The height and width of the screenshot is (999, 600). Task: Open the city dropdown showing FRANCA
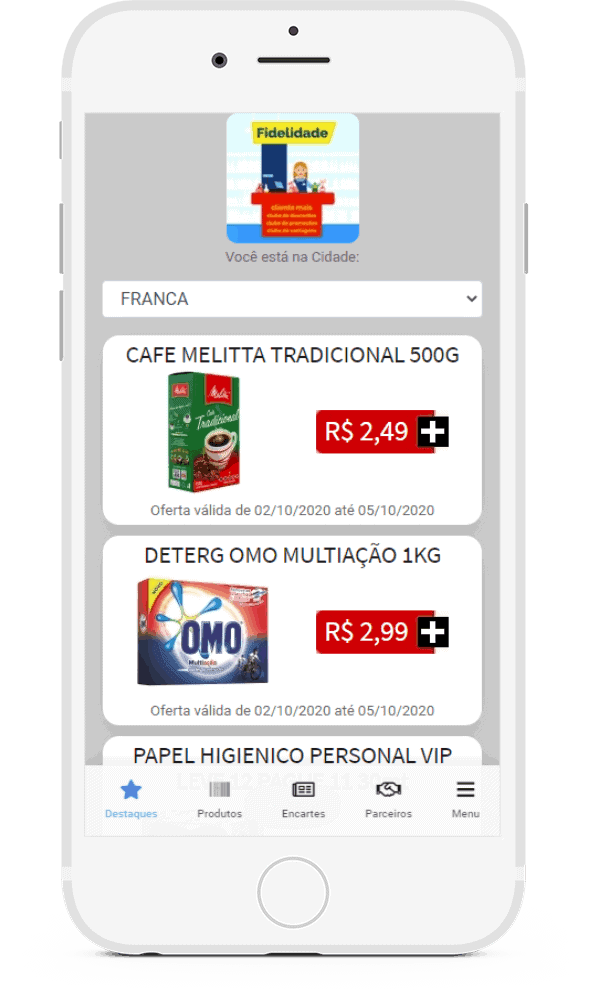click(291, 299)
